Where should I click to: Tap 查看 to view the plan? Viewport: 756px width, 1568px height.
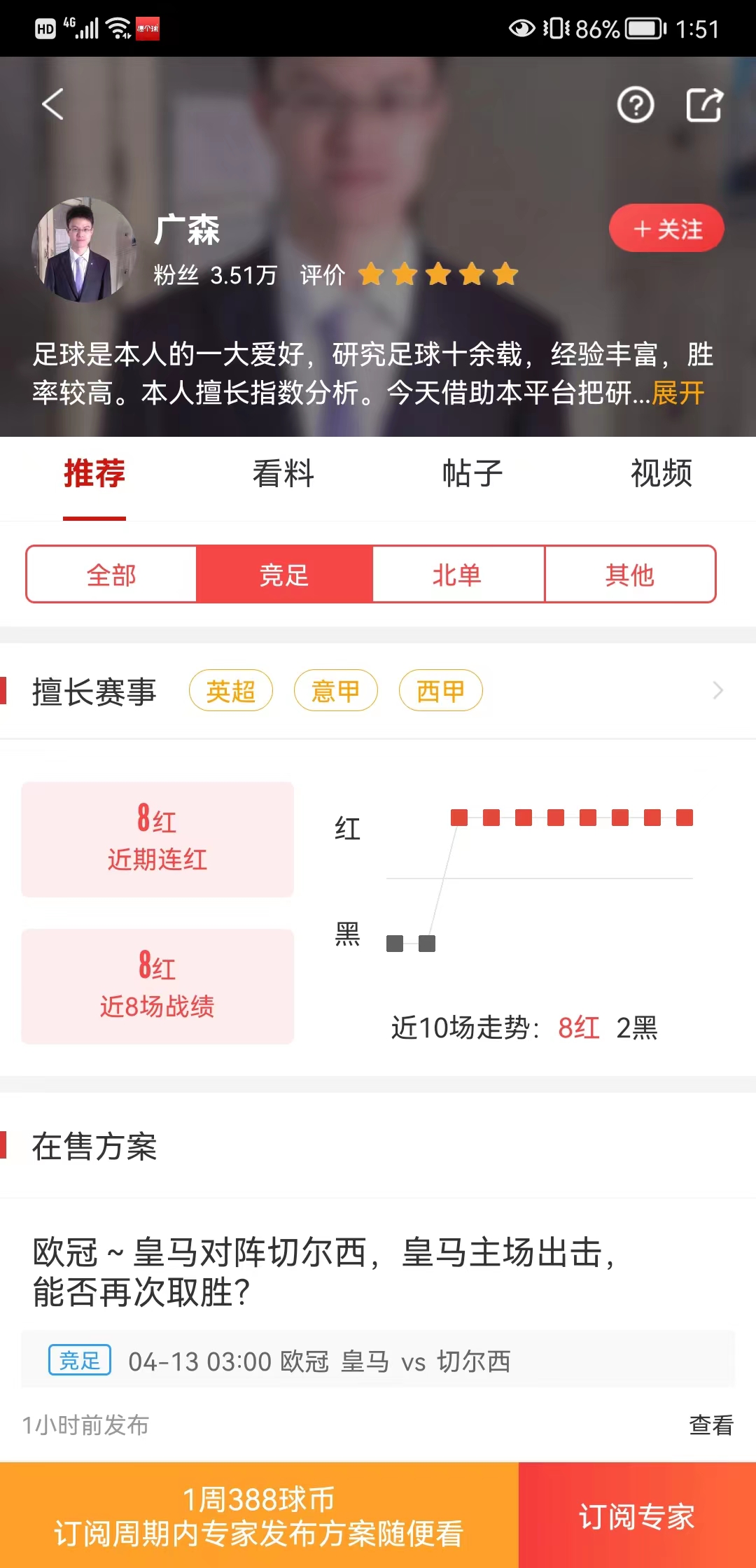[x=710, y=1424]
